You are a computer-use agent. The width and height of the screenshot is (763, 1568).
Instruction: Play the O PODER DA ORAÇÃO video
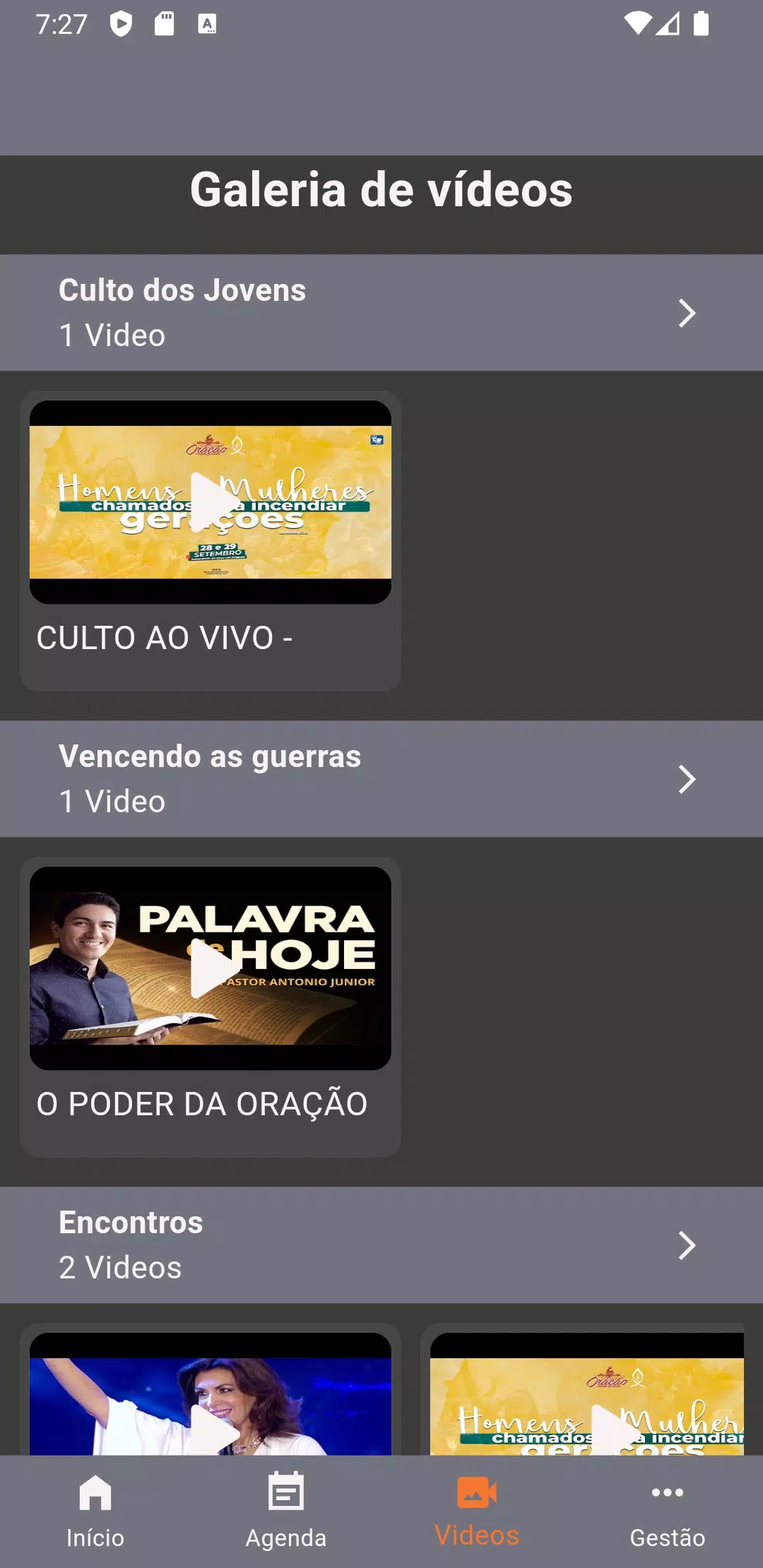pos(211,968)
